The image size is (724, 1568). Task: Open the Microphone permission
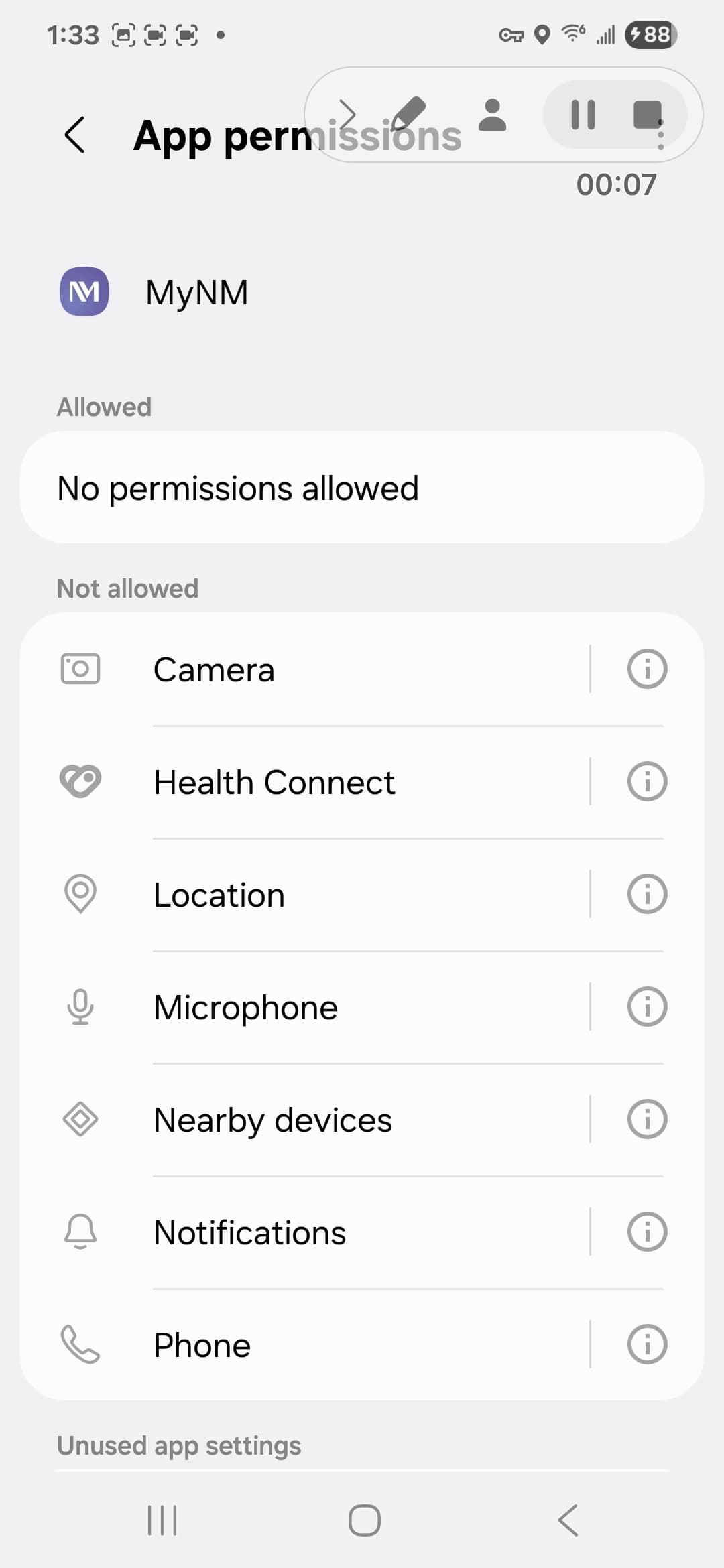pyautogui.click(x=305, y=1007)
